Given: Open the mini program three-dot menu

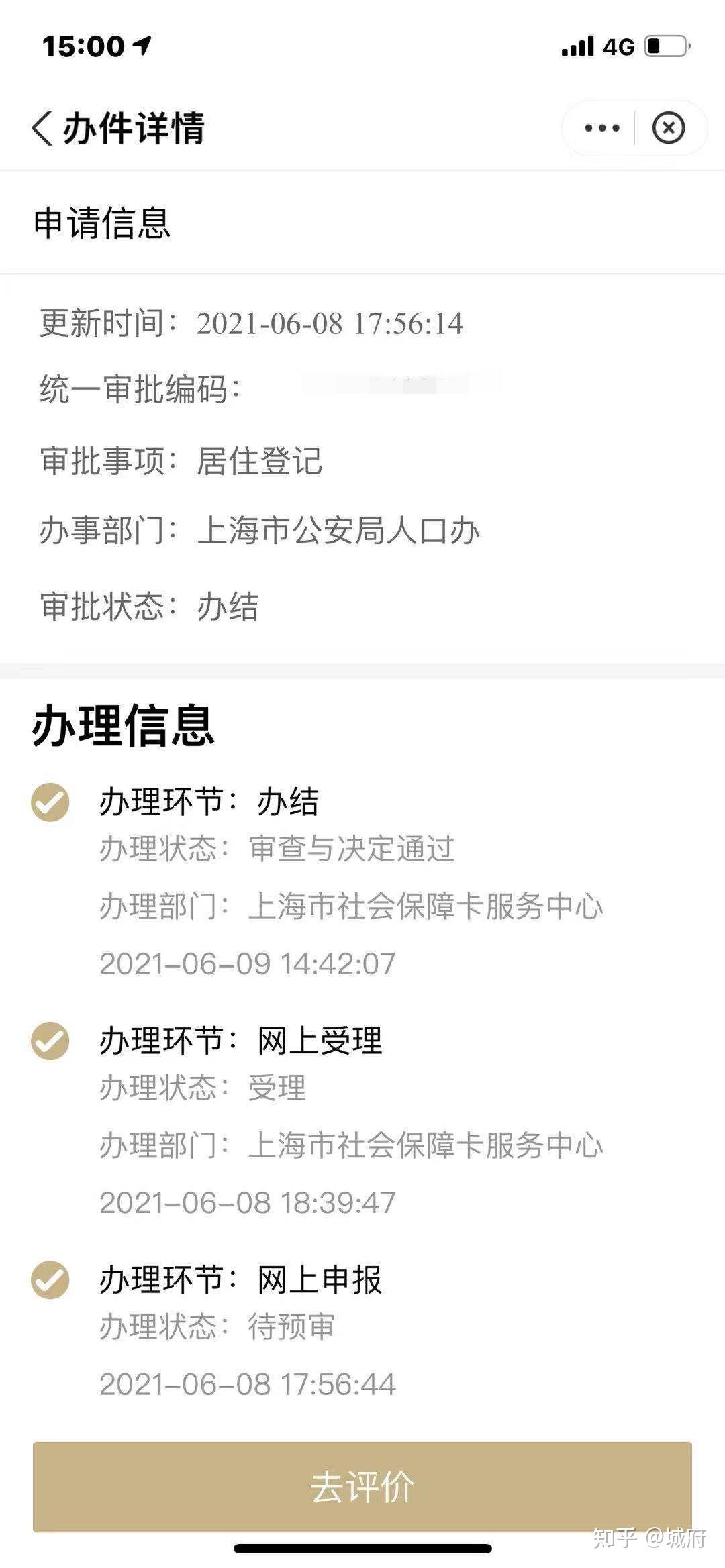Looking at the screenshot, I should tap(601, 128).
